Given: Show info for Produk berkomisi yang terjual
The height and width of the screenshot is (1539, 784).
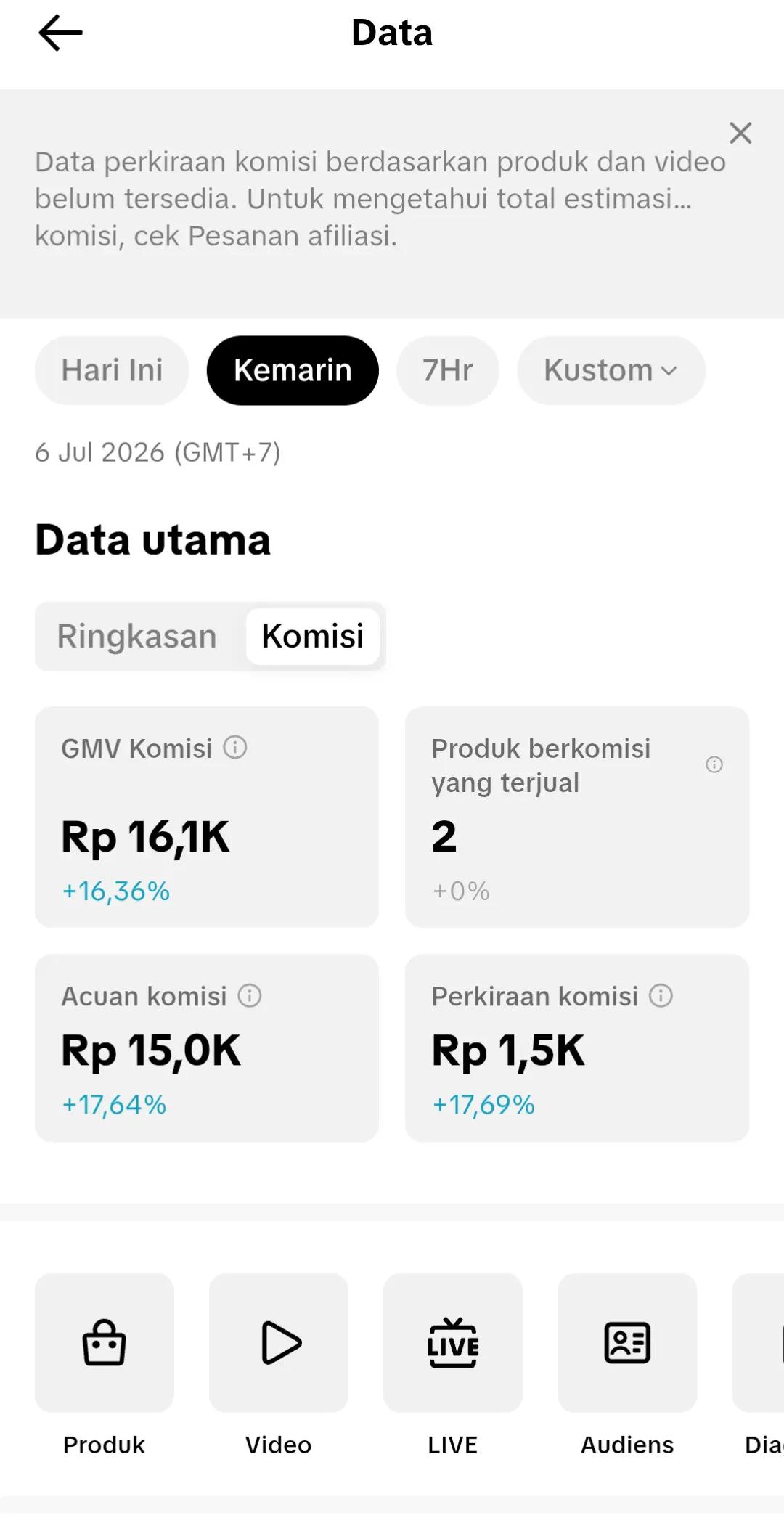Looking at the screenshot, I should (x=714, y=764).
